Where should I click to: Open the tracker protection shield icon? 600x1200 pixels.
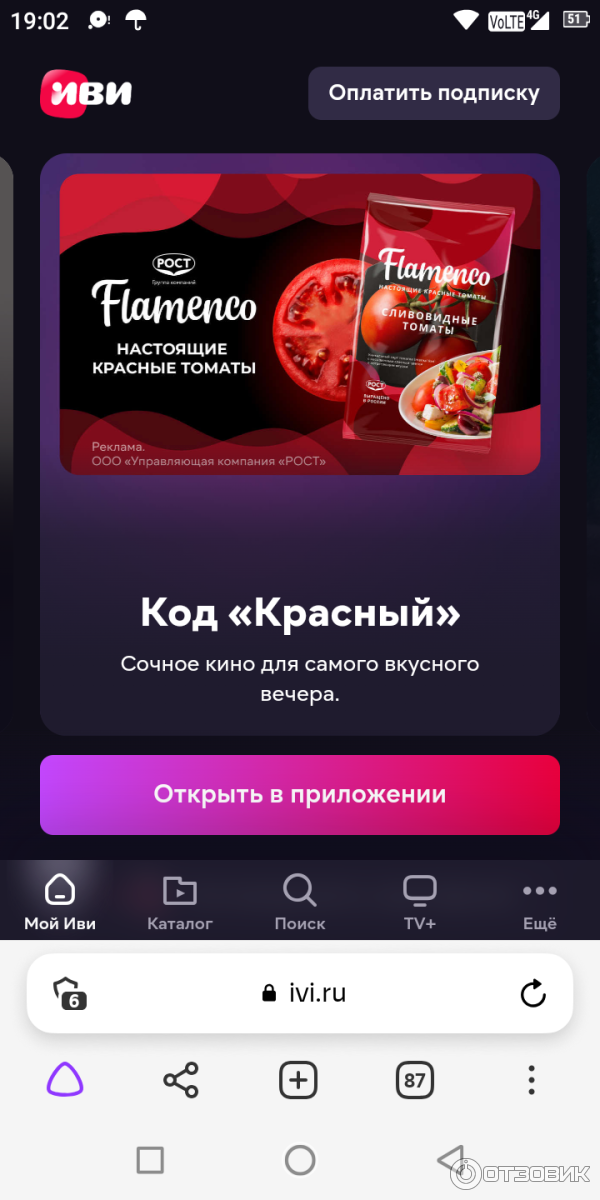69,993
